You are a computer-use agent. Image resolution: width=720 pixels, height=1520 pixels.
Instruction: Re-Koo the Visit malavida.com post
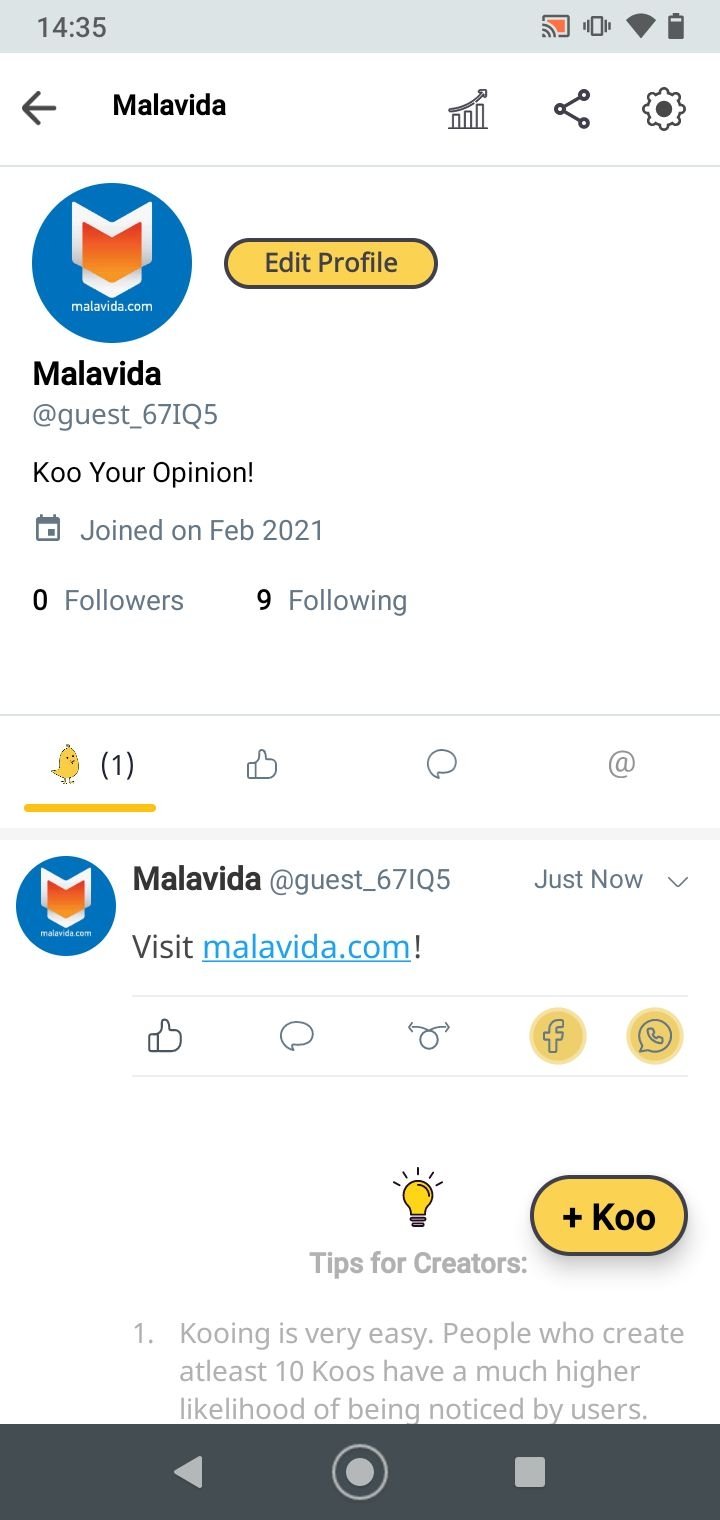click(429, 1036)
